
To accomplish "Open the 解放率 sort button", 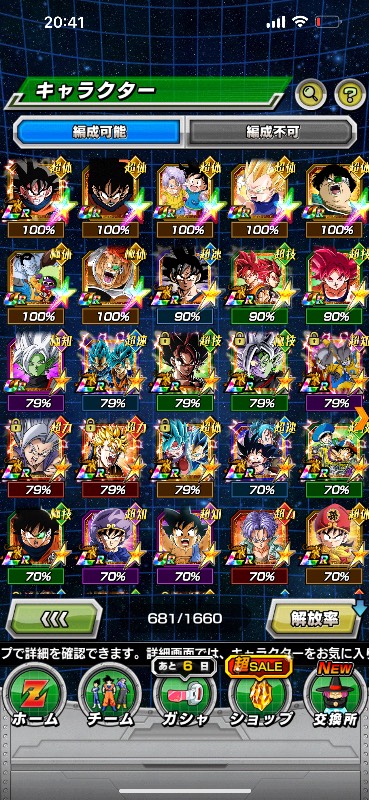I will tap(315, 619).
